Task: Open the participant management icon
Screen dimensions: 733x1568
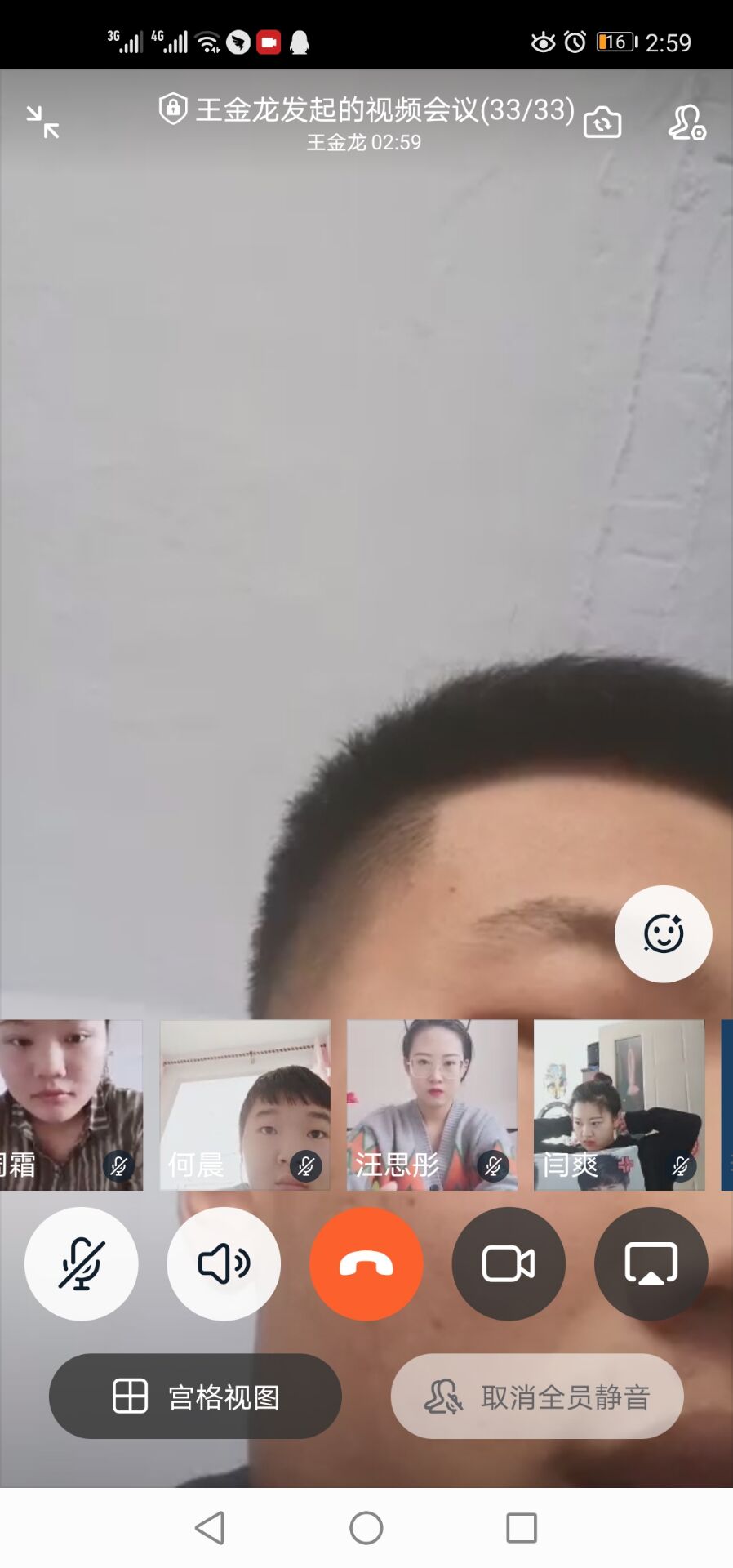Action: tap(686, 122)
